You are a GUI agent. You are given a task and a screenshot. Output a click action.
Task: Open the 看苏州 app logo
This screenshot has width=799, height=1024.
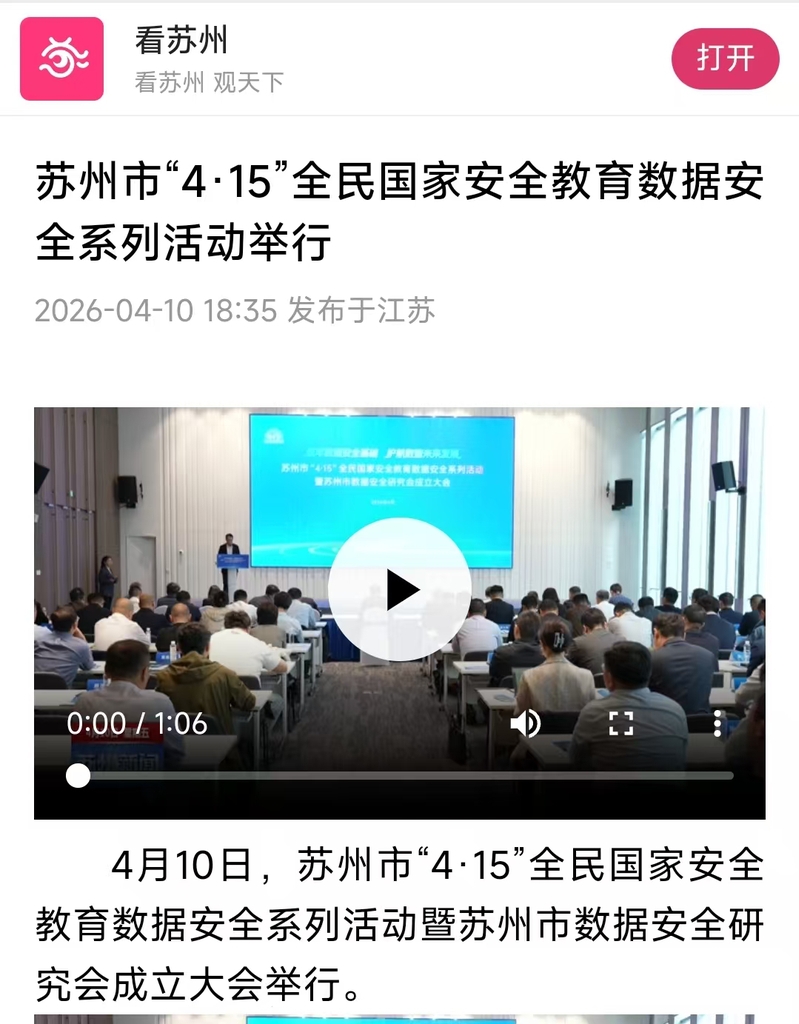(62, 59)
